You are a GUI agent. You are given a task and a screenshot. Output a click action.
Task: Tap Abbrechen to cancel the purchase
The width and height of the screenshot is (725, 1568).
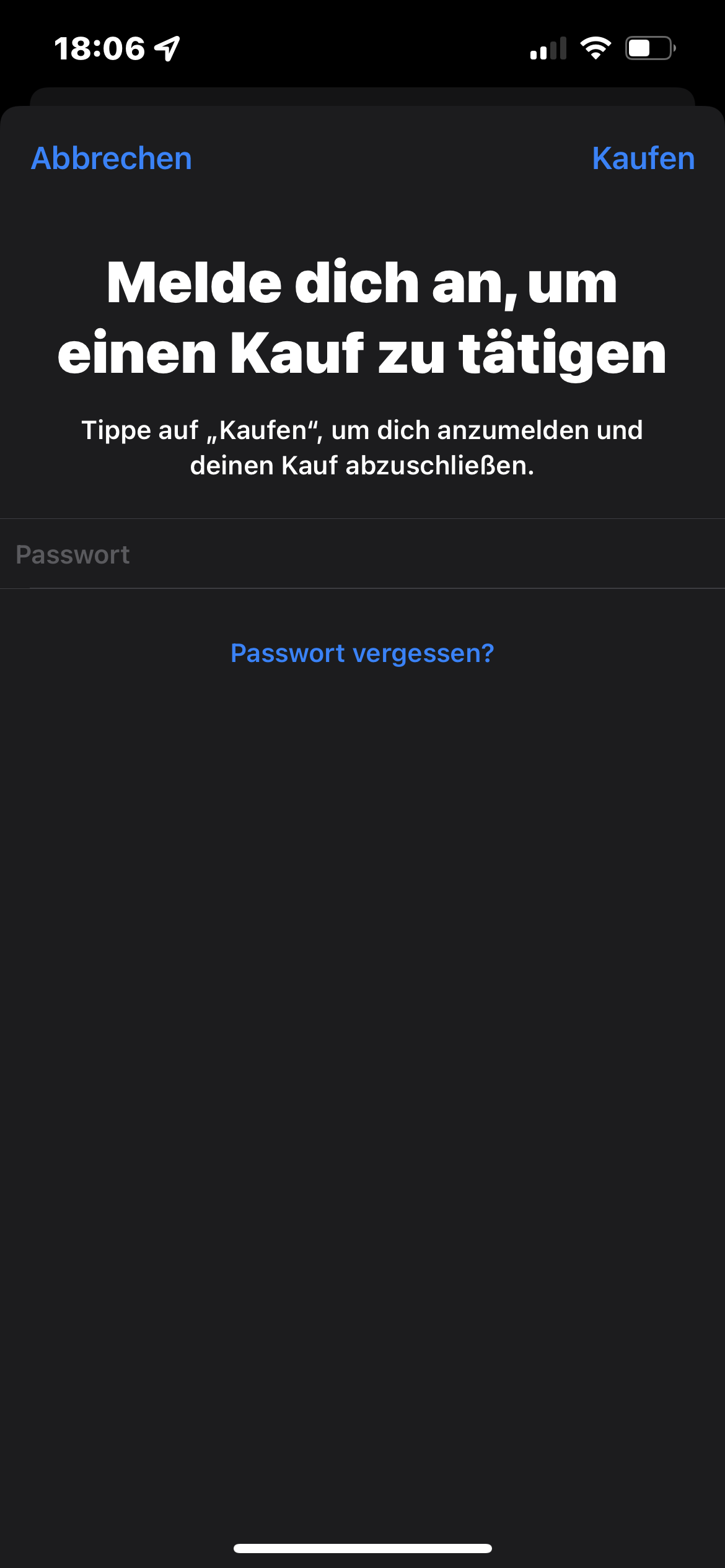tap(112, 159)
